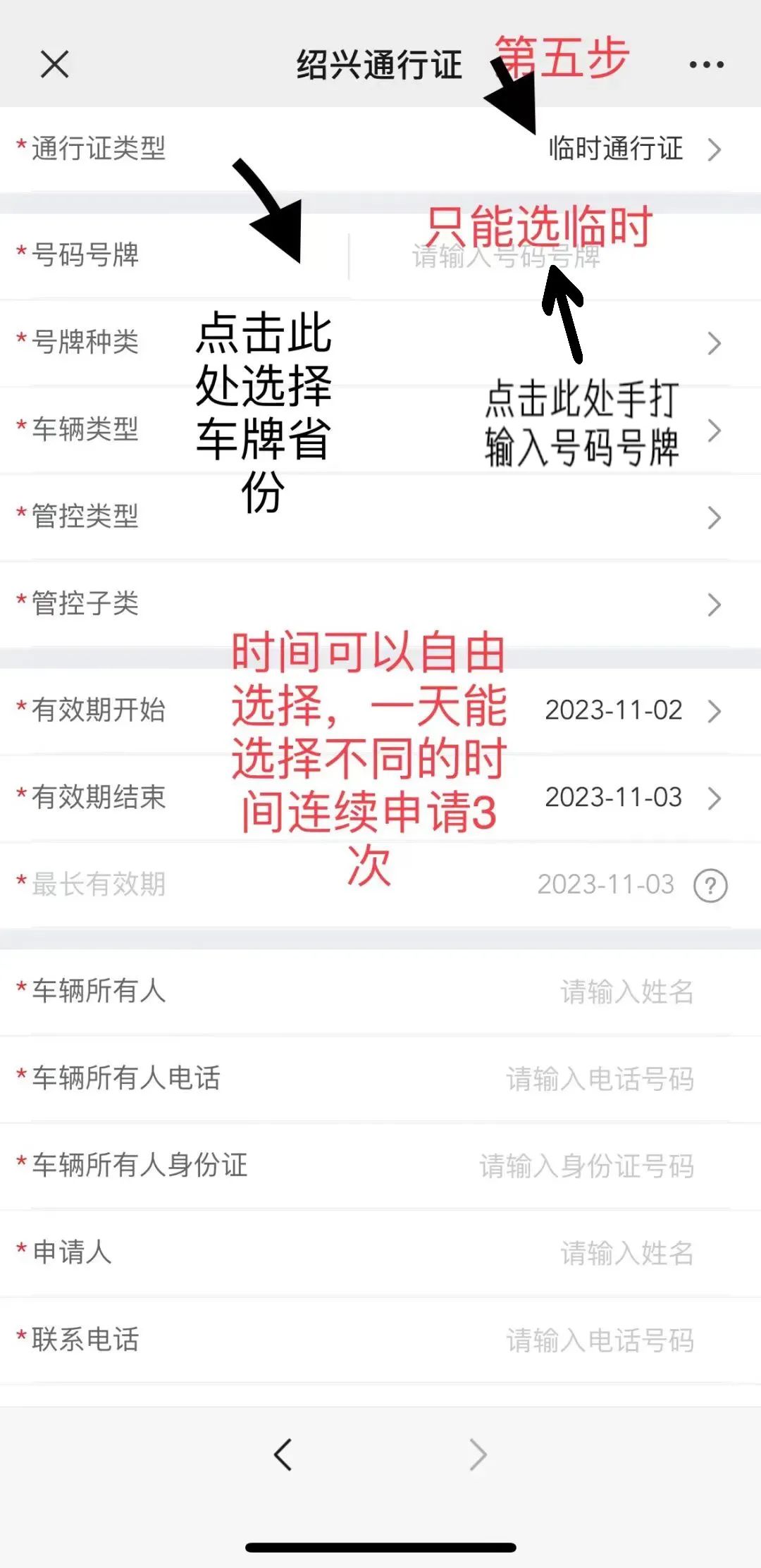The height and width of the screenshot is (1568, 761).
Task: Open the 管控子类 picker
Action: point(713,605)
